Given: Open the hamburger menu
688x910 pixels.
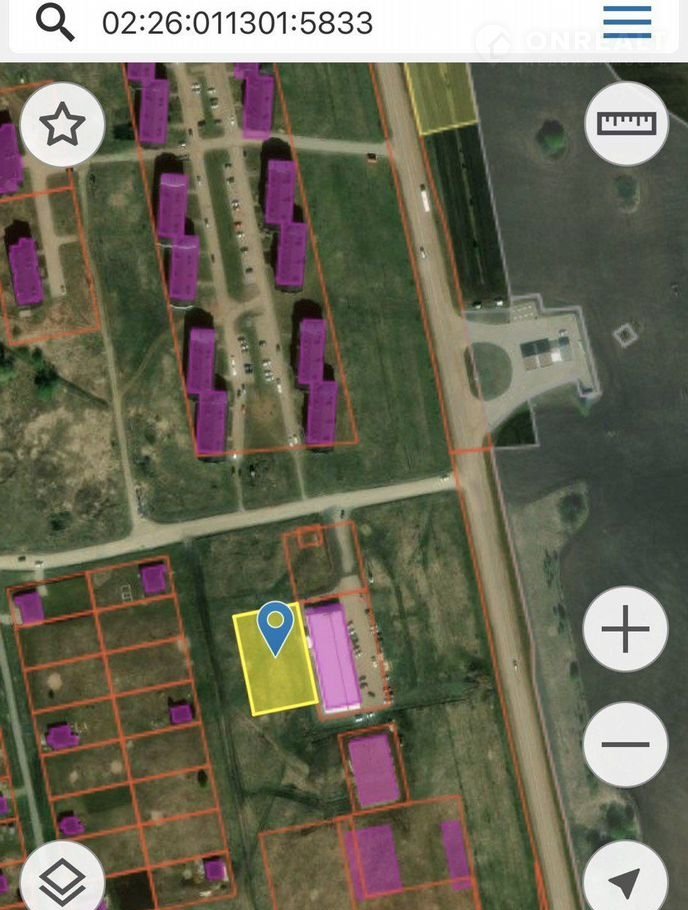Looking at the screenshot, I should (627, 21).
